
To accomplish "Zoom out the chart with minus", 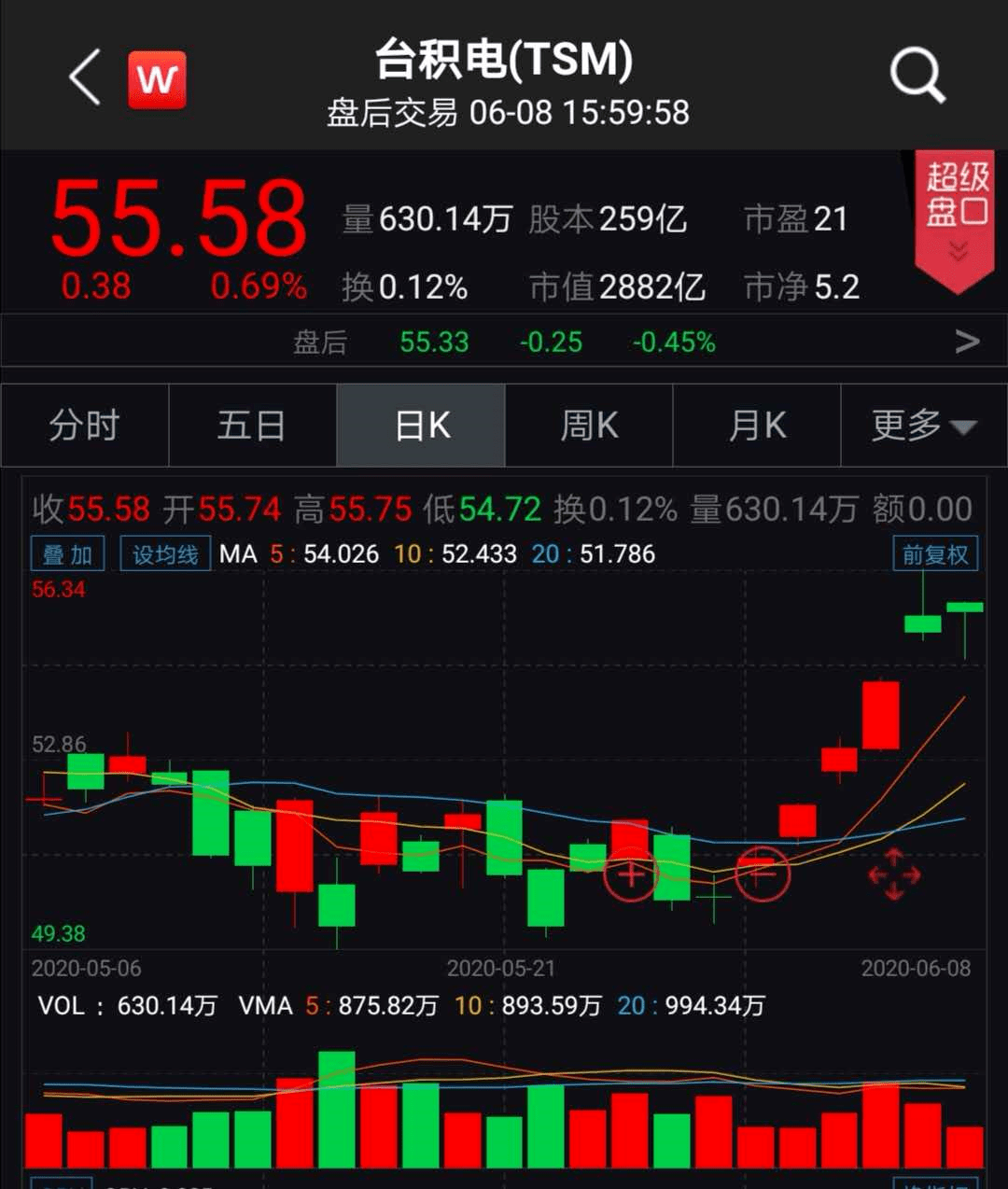I will 763,874.
